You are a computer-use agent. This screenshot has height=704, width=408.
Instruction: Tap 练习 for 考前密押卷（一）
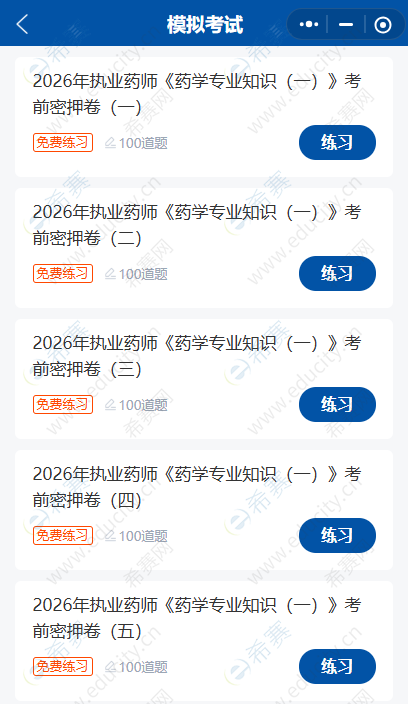pos(337,142)
